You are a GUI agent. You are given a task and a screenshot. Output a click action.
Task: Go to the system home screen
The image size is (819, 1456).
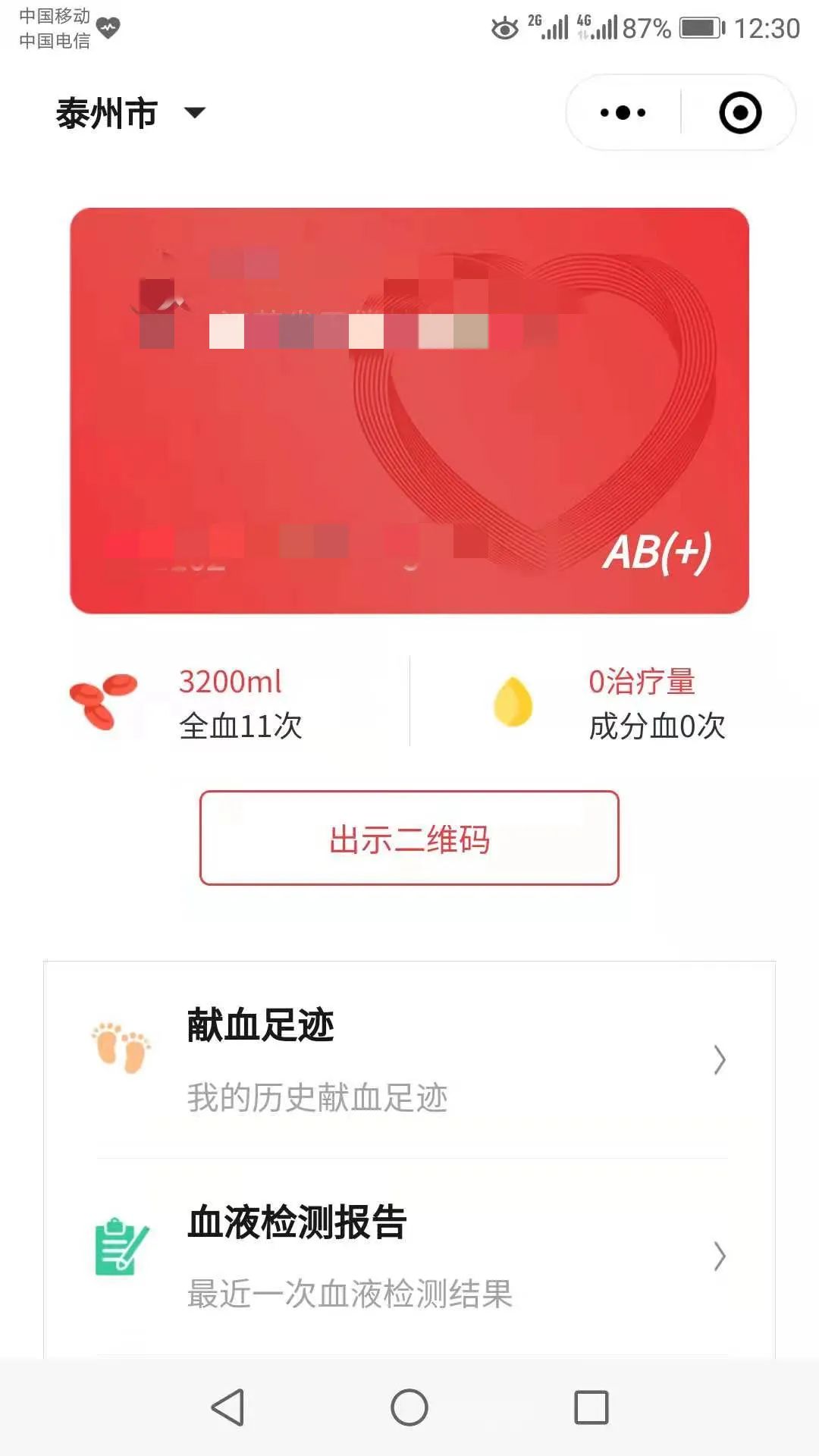click(409, 1407)
